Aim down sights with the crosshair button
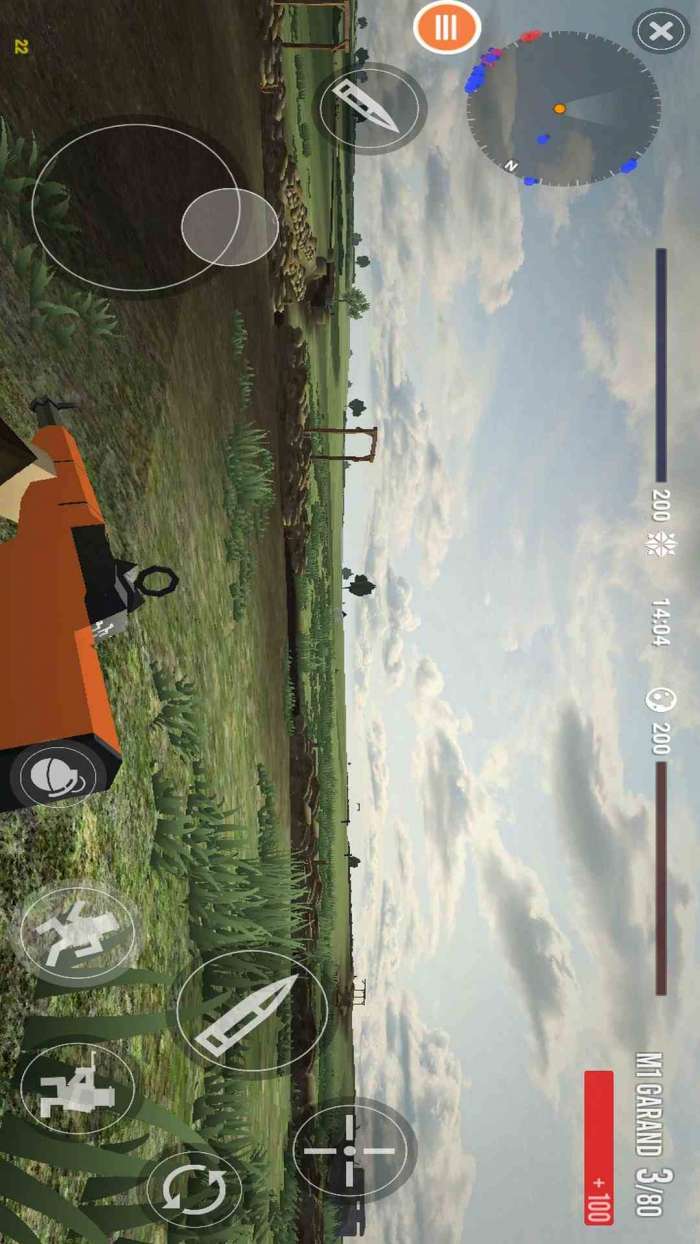This screenshot has height=1244, width=700. pyautogui.click(x=350, y=1151)
